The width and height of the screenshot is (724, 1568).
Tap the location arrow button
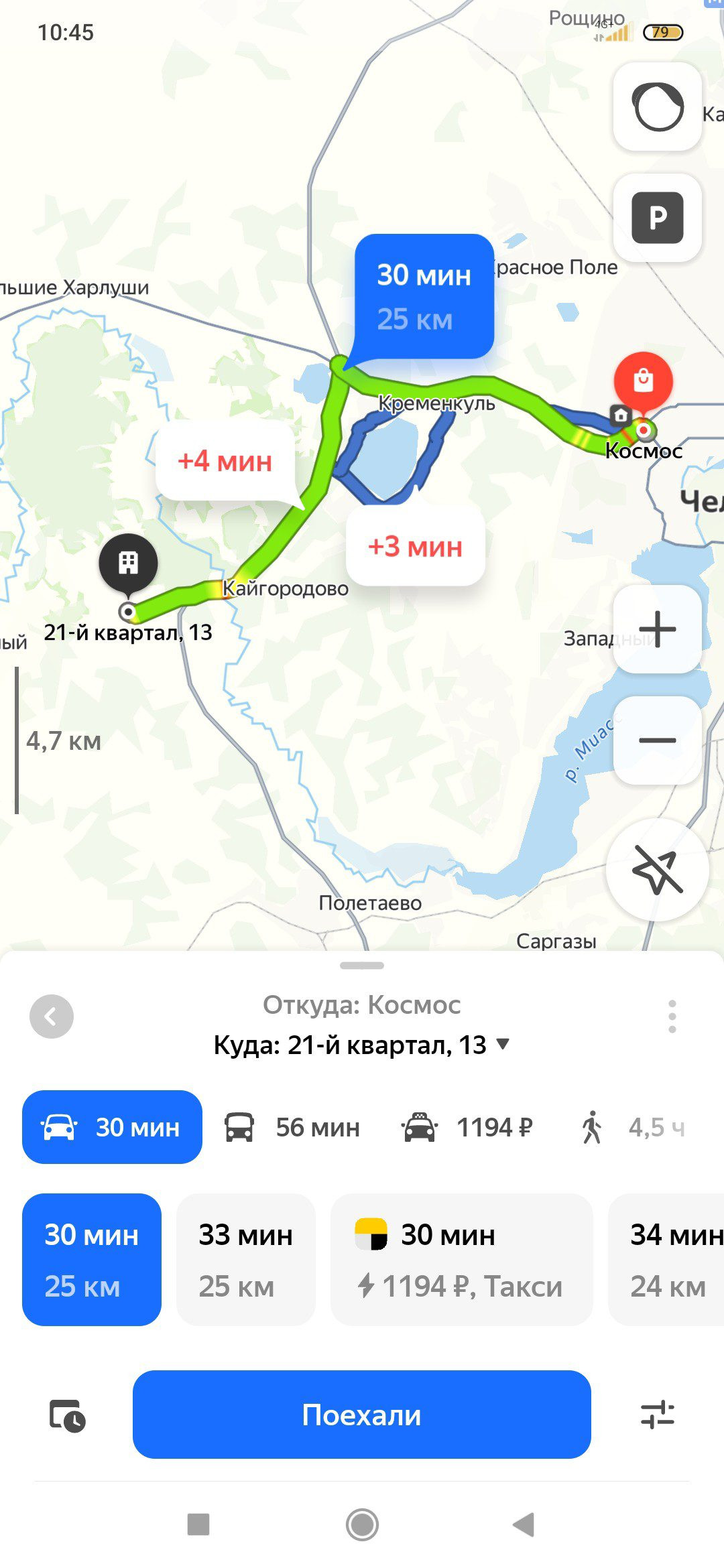pyautogui.click(x=658, y=870)
